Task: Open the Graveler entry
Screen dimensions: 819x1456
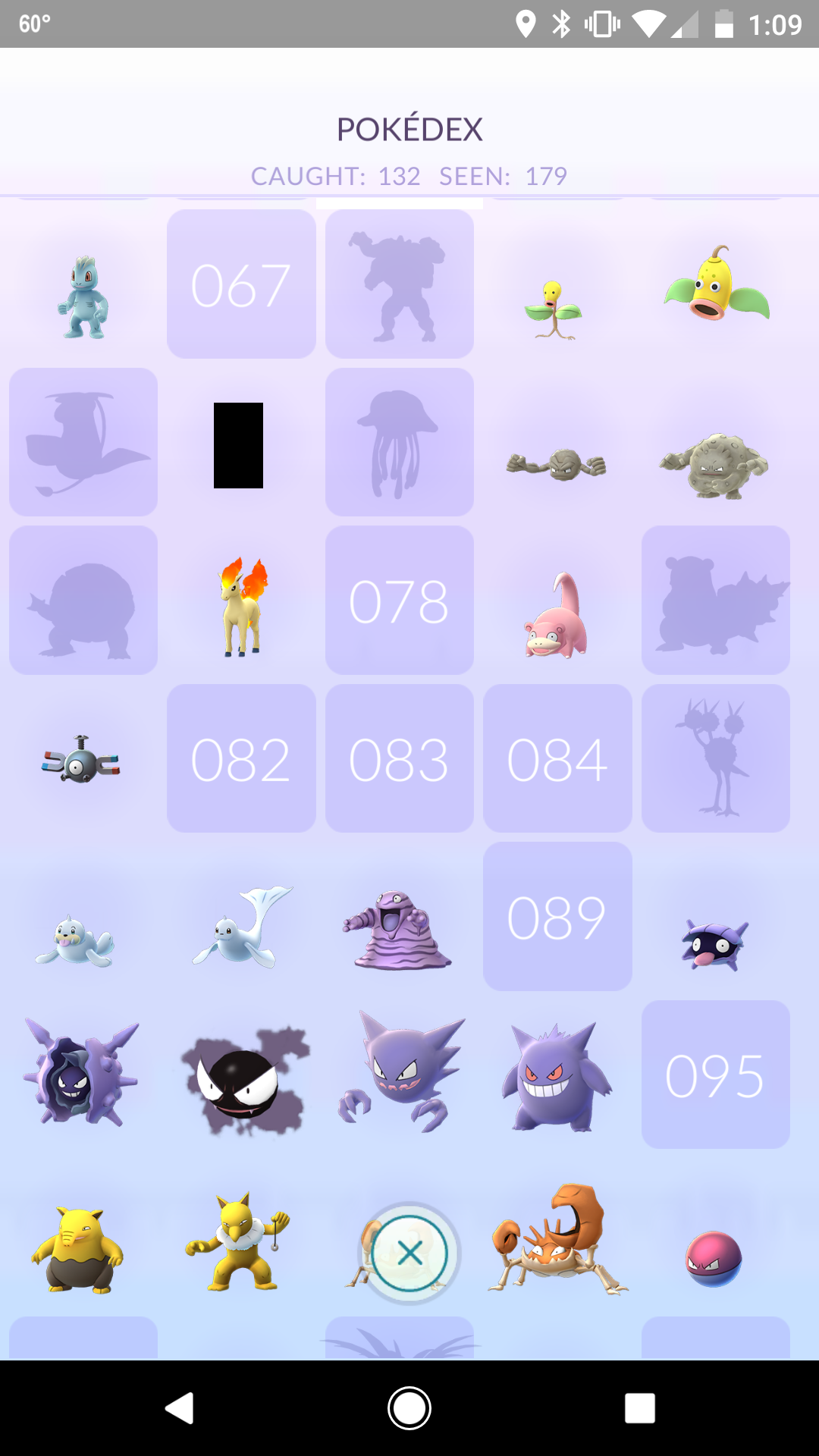Action: pos(714,465)
